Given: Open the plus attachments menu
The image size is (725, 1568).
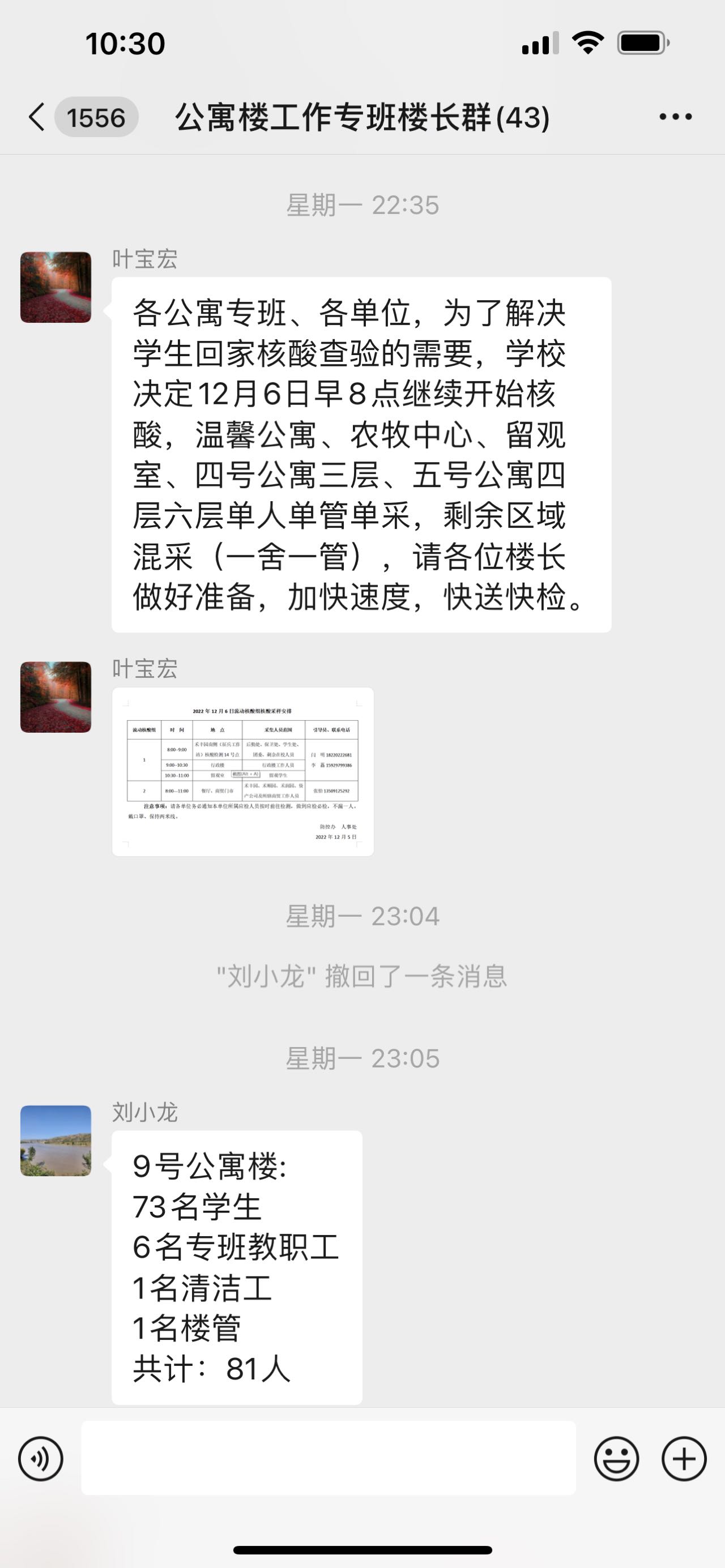Looking at the screenshot, I should (684, 1459).
